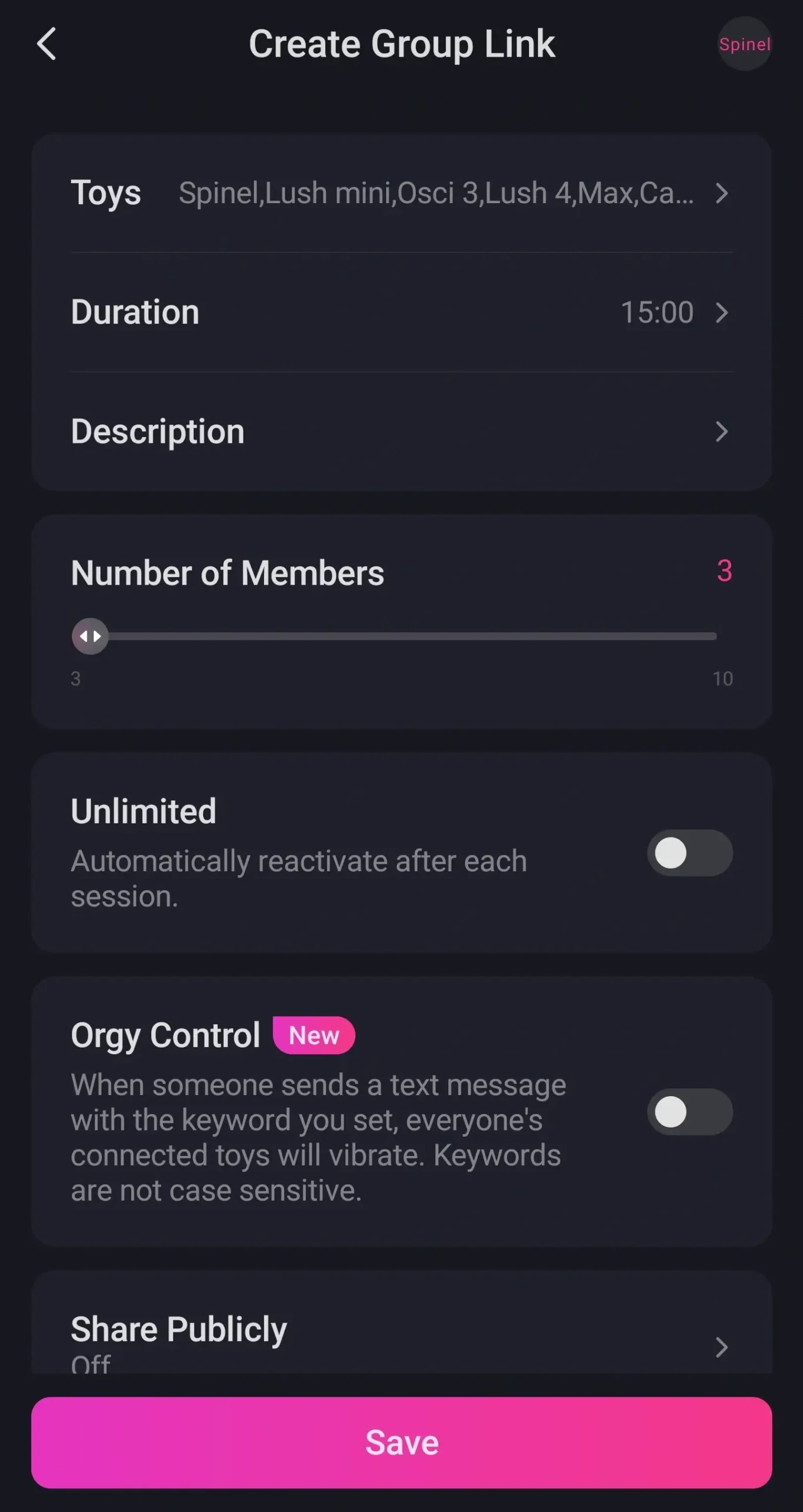Image resolution: width=803 pixels, height=1512 pixels.
Task: Go back from Create Group Link
Action: [x=47, y=44]
